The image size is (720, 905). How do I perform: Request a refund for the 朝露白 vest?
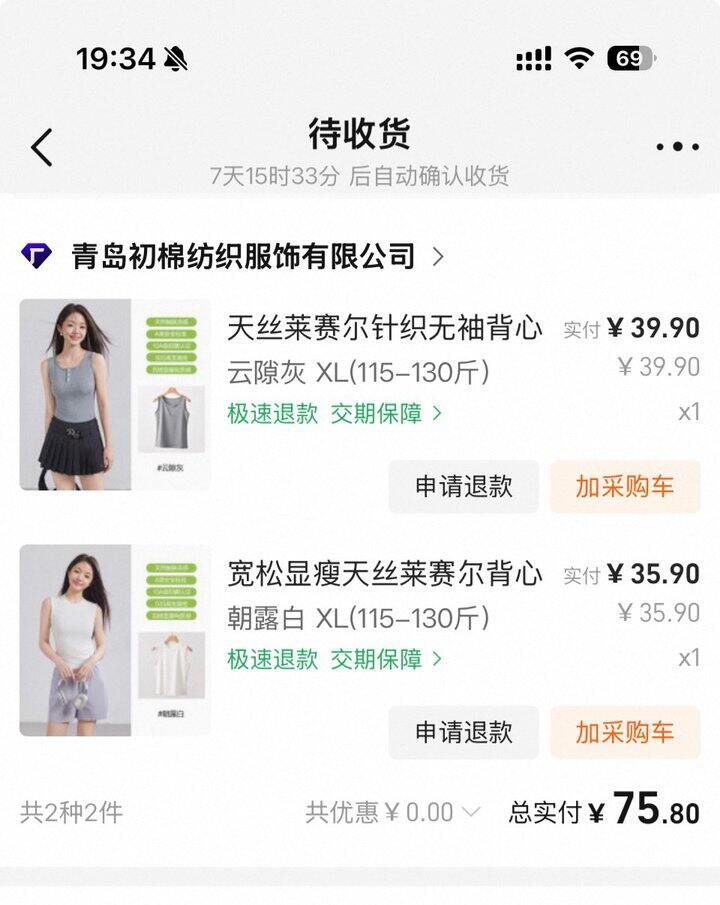[464, 732]
